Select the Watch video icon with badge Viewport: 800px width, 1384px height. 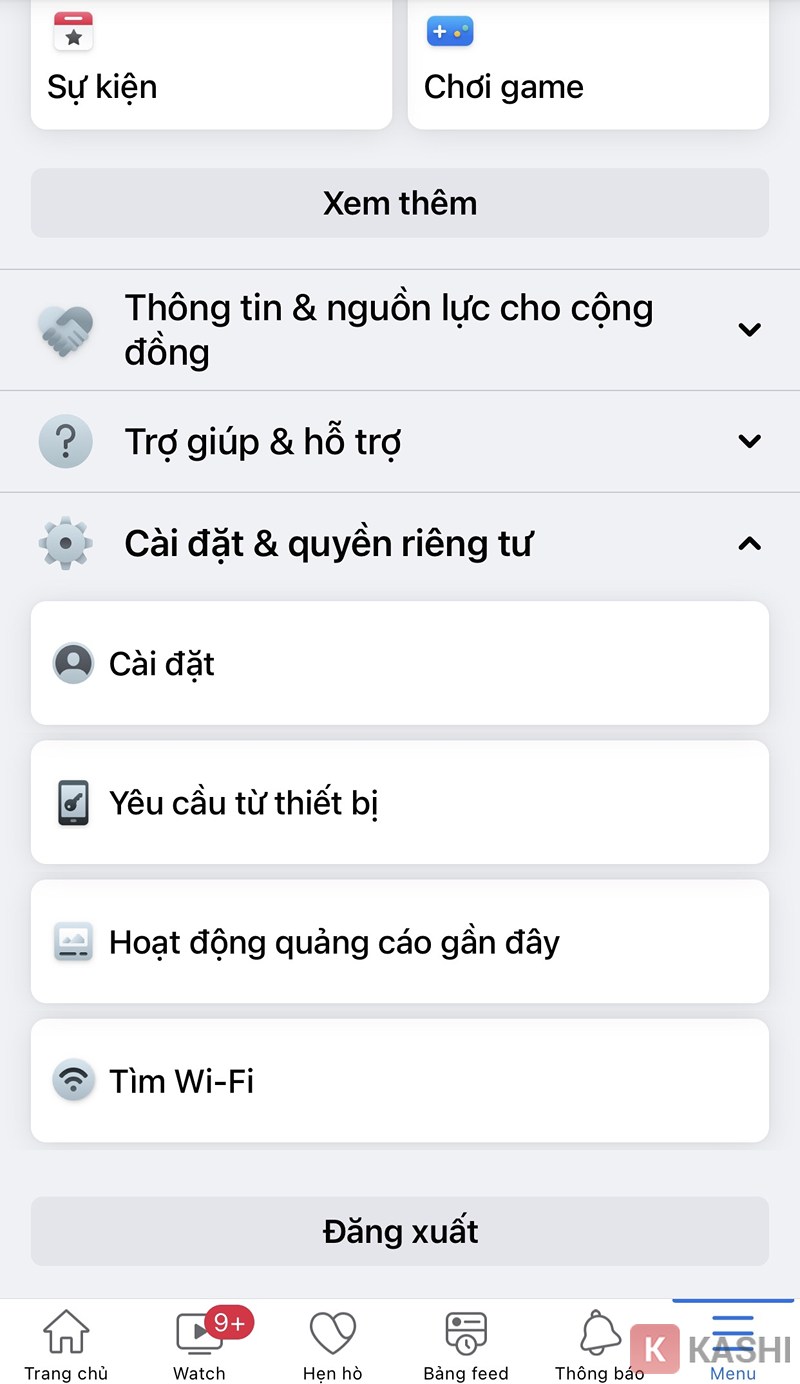point(199,1332)
